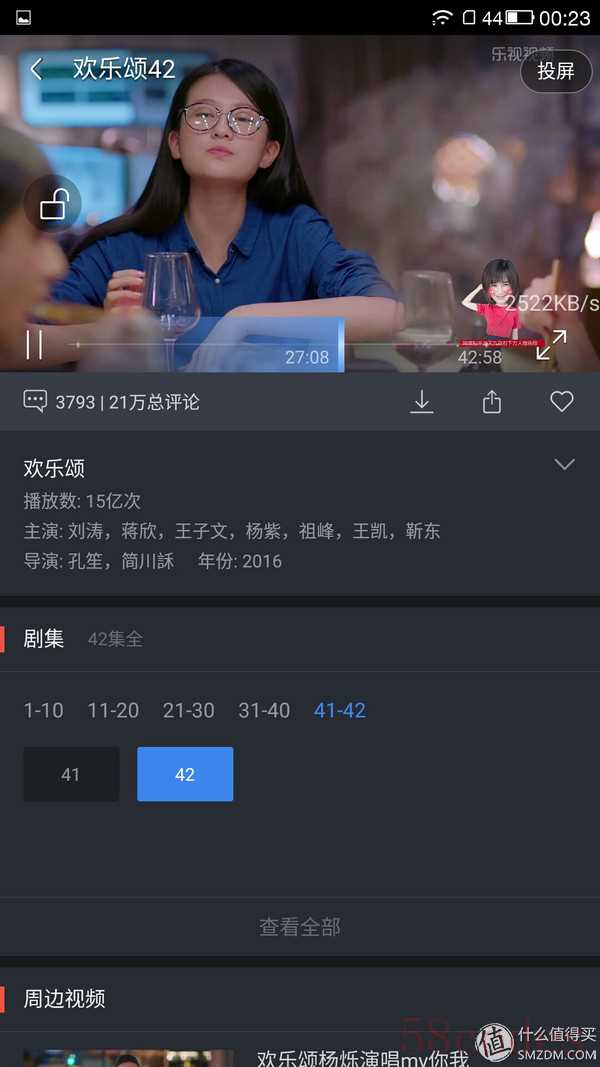Switch to episodes 21-30
Viewport: 600px width, 1067px height.
point(189,710)
